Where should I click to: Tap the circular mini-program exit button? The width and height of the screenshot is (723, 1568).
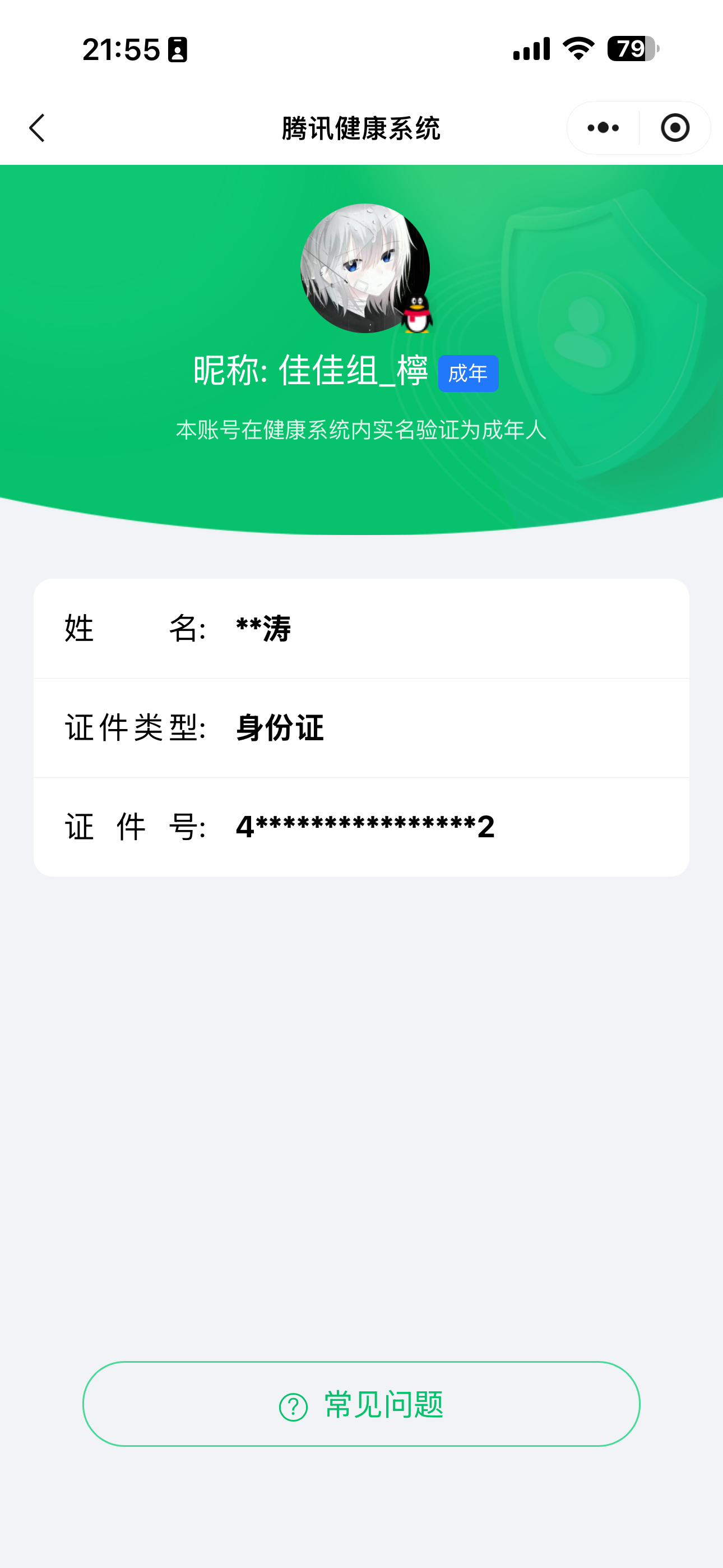point(675,127)
